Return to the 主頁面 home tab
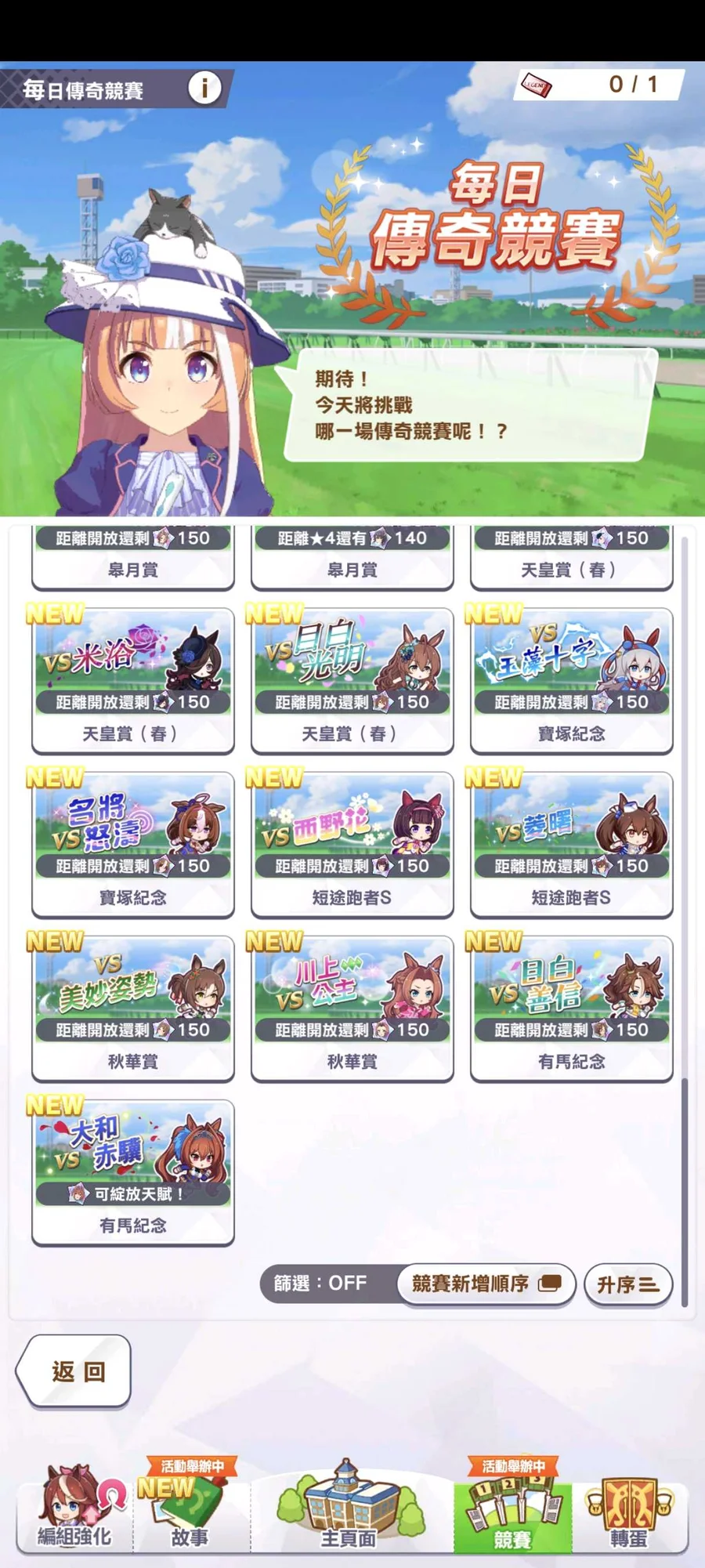This screenshot has width=705, height=1568. [x=349, y=1508]
